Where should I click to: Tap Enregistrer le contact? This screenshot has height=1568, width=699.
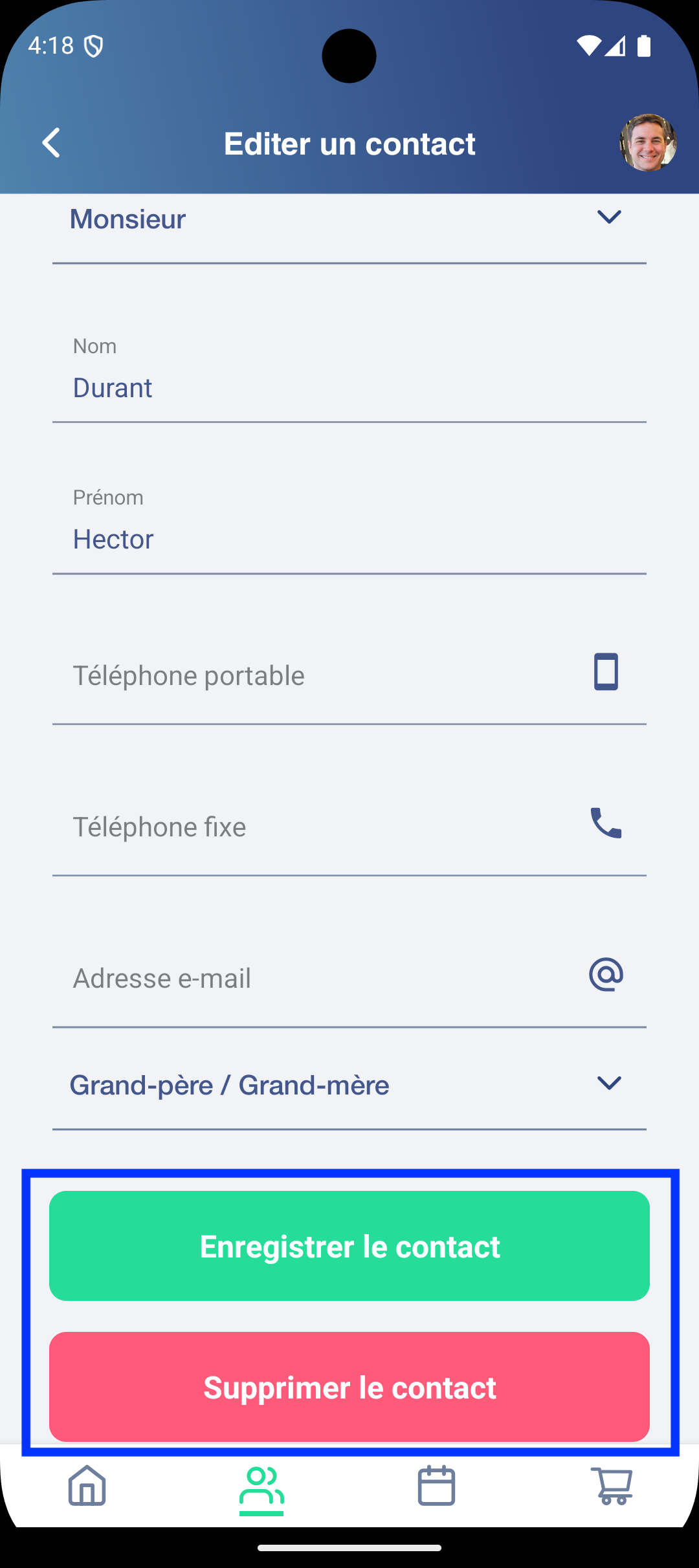pos(349,1247)
